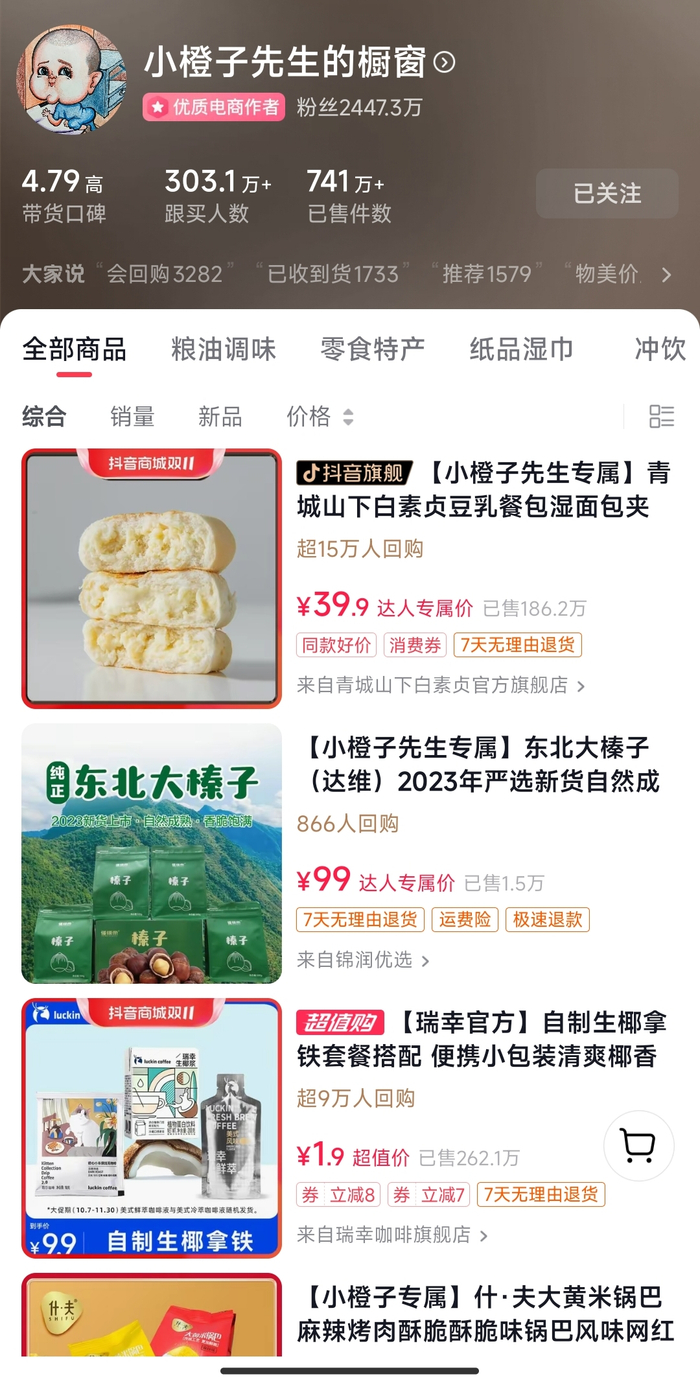Sort products by 销量

coord(132,417)
